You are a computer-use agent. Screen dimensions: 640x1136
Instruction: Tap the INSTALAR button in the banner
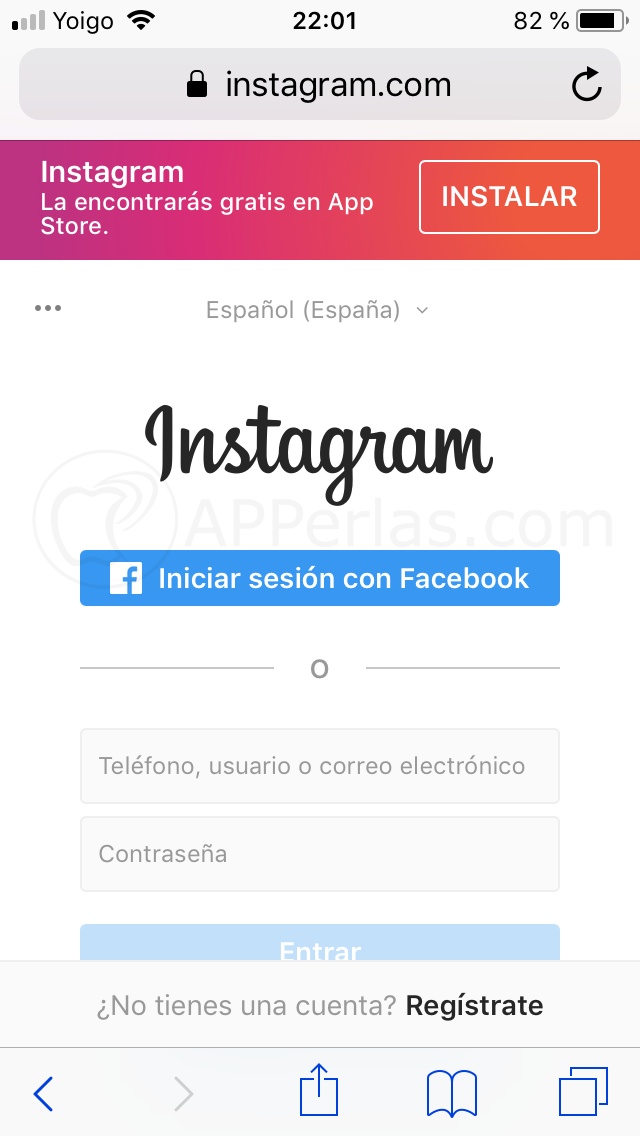(509, 197)
